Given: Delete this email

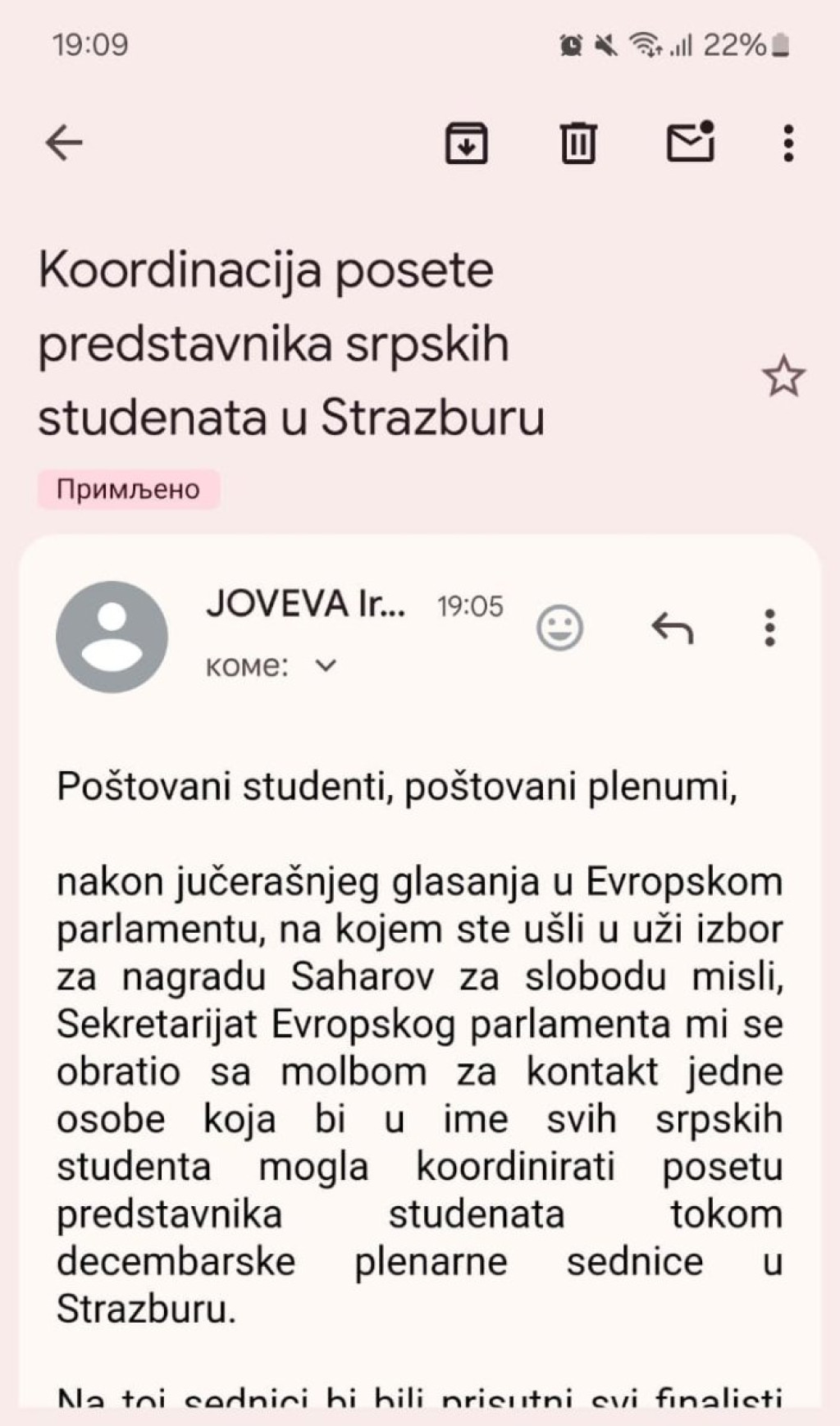Looking at the screenshot, I should tap(577, 143).
